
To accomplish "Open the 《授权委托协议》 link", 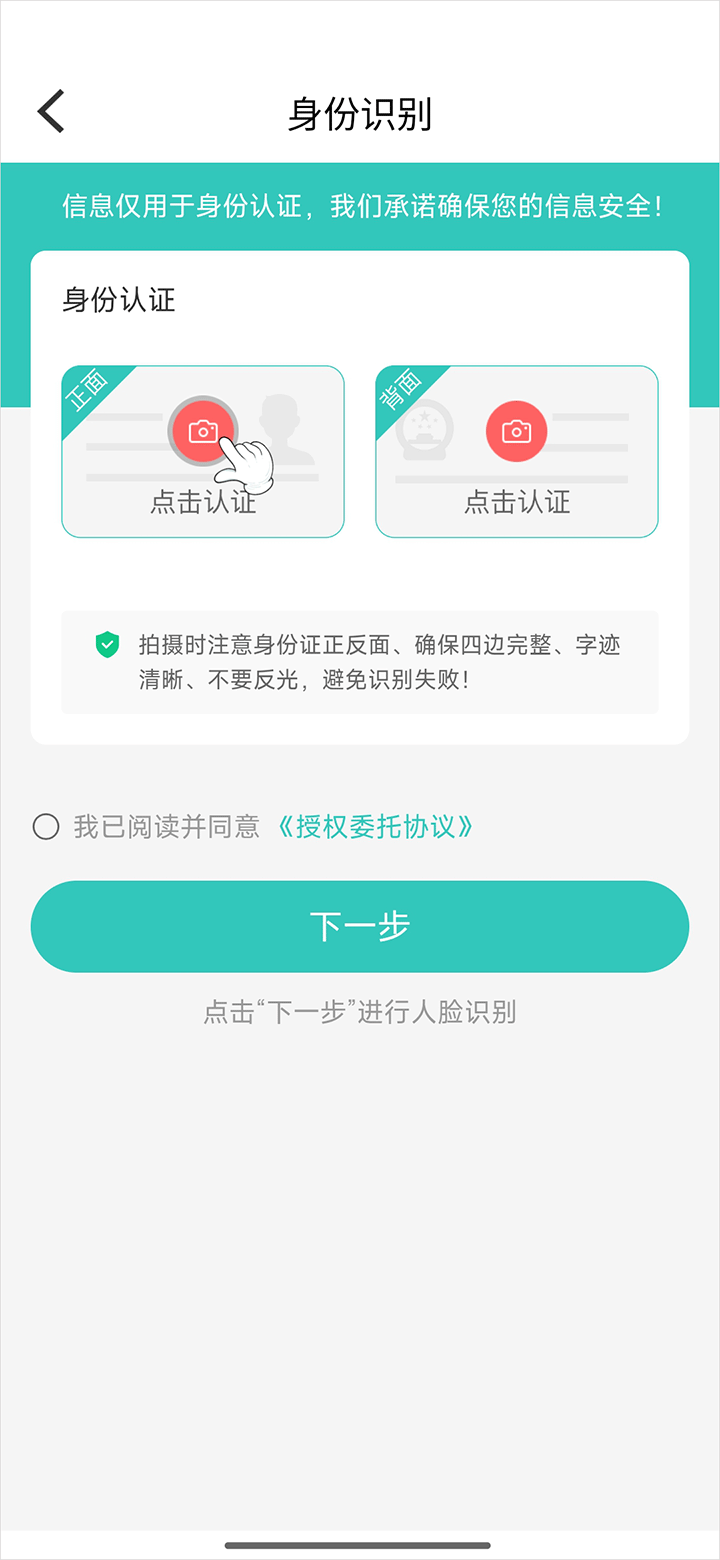I will [x=374, y=827].
